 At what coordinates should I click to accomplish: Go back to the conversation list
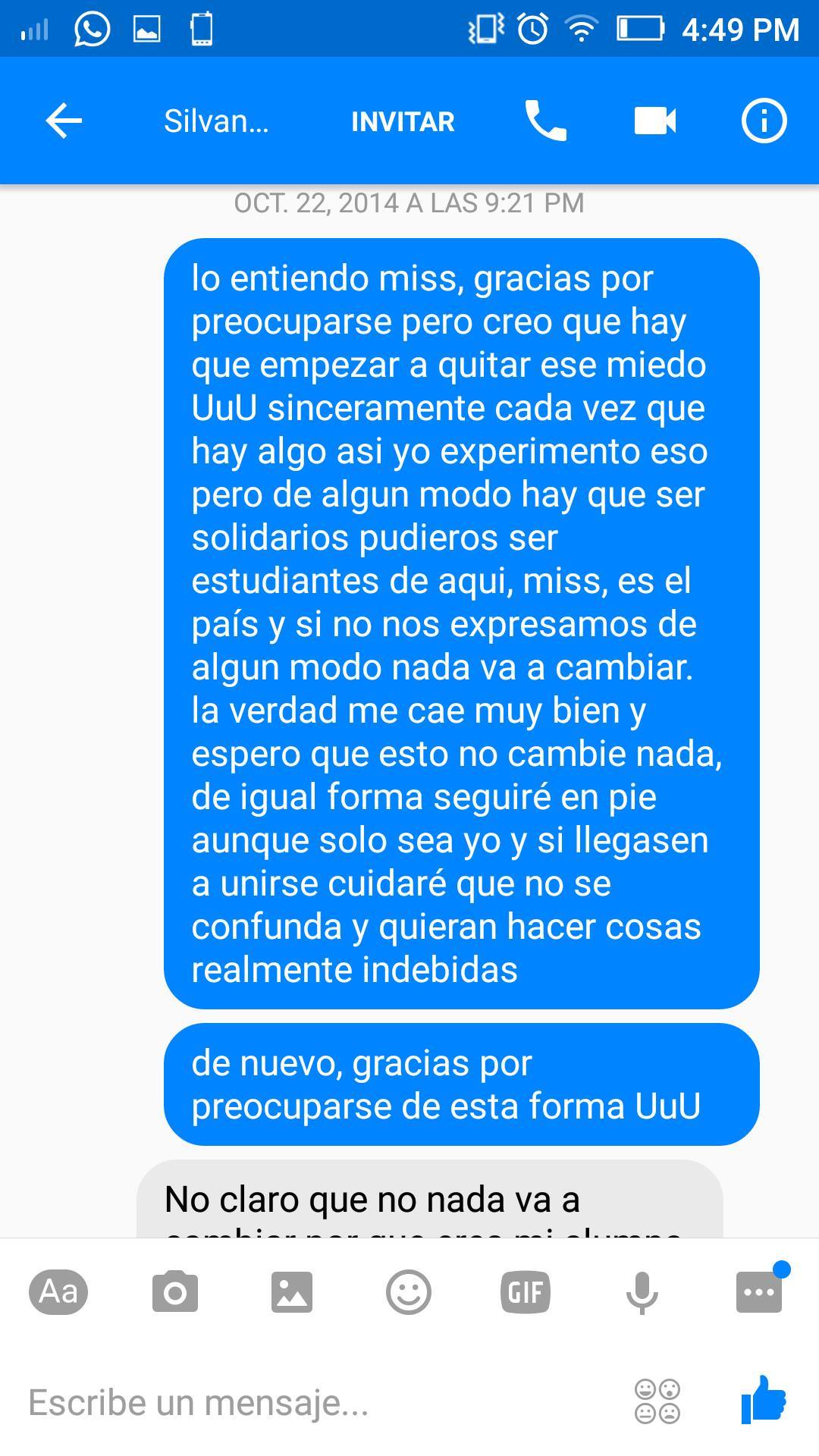[64, 121]
